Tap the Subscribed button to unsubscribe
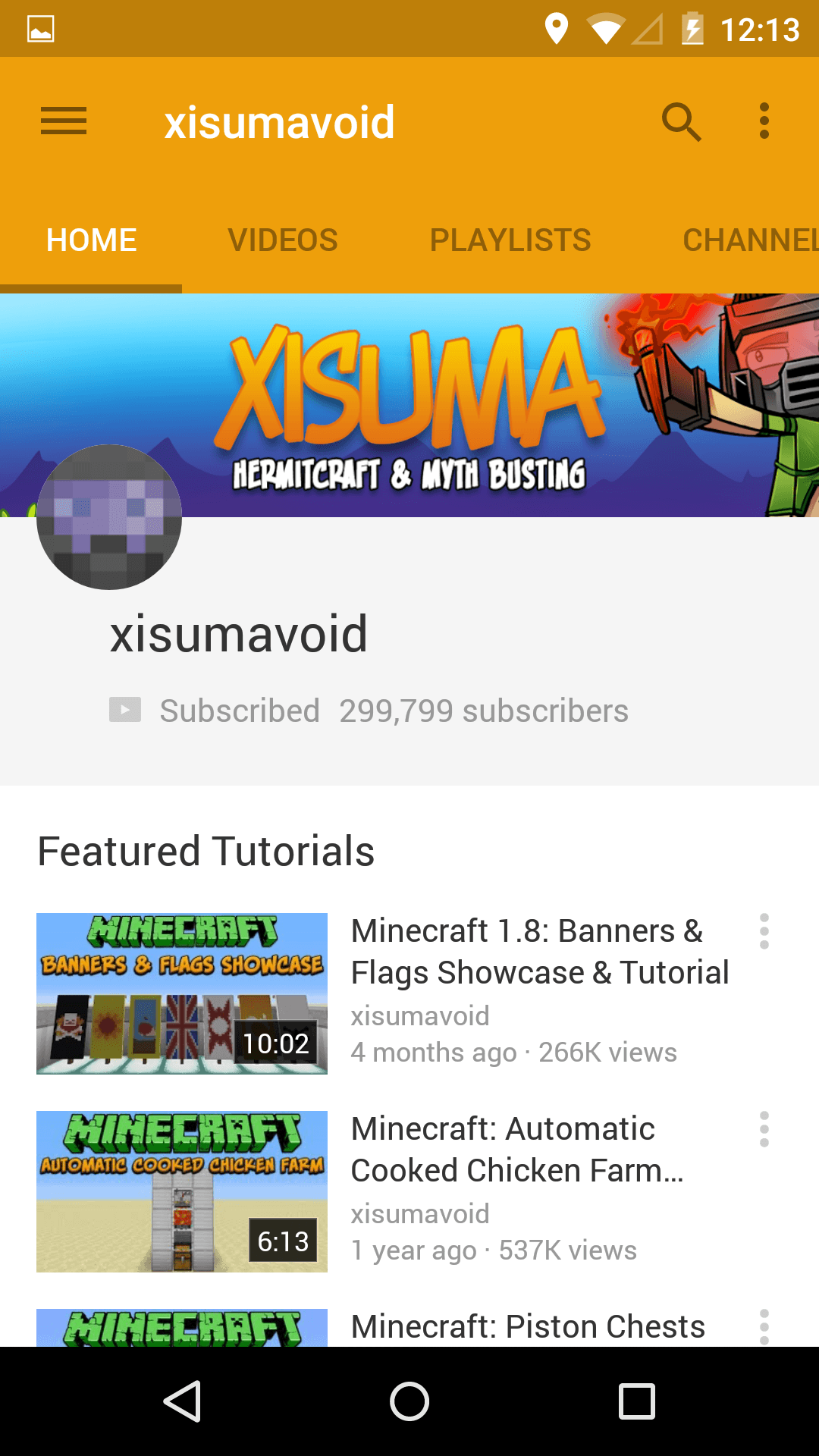Image resolution: width=819 pixels, height=1456 pixels. pyautogui.click(x=215, y=711)
